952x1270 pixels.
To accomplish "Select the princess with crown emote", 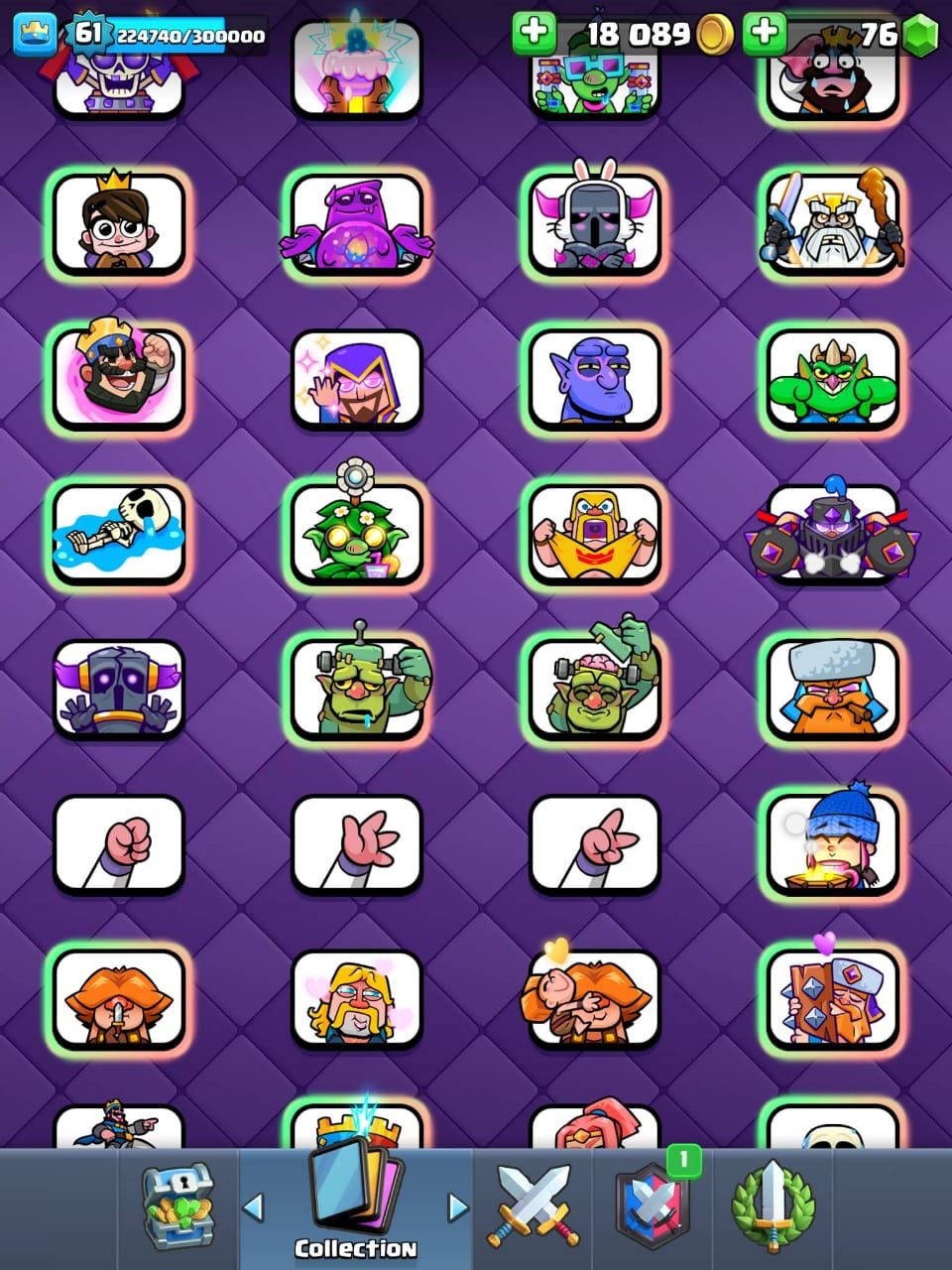I will pos(119,223).
